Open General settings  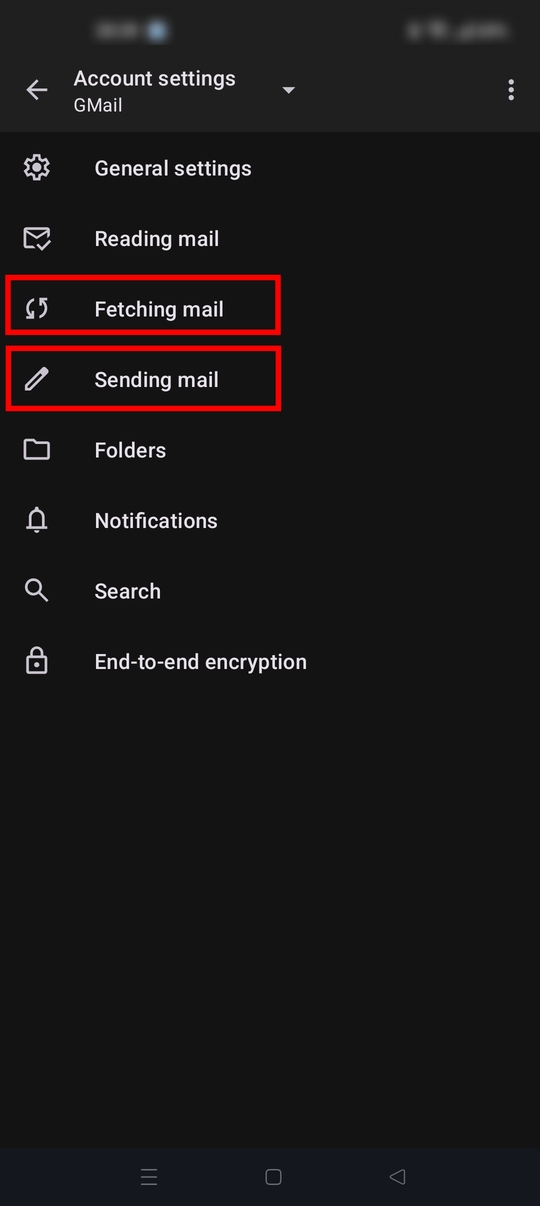click(x=270, y=168)
